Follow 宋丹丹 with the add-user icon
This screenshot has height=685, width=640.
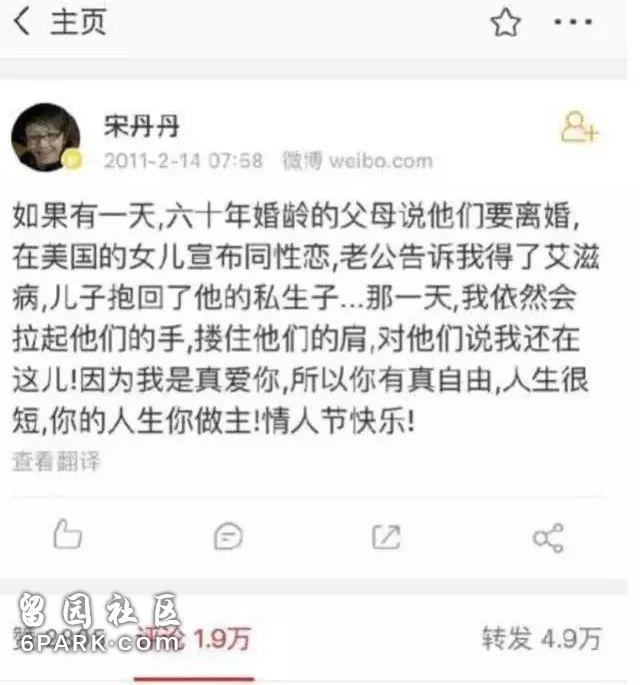click(579, 129)
